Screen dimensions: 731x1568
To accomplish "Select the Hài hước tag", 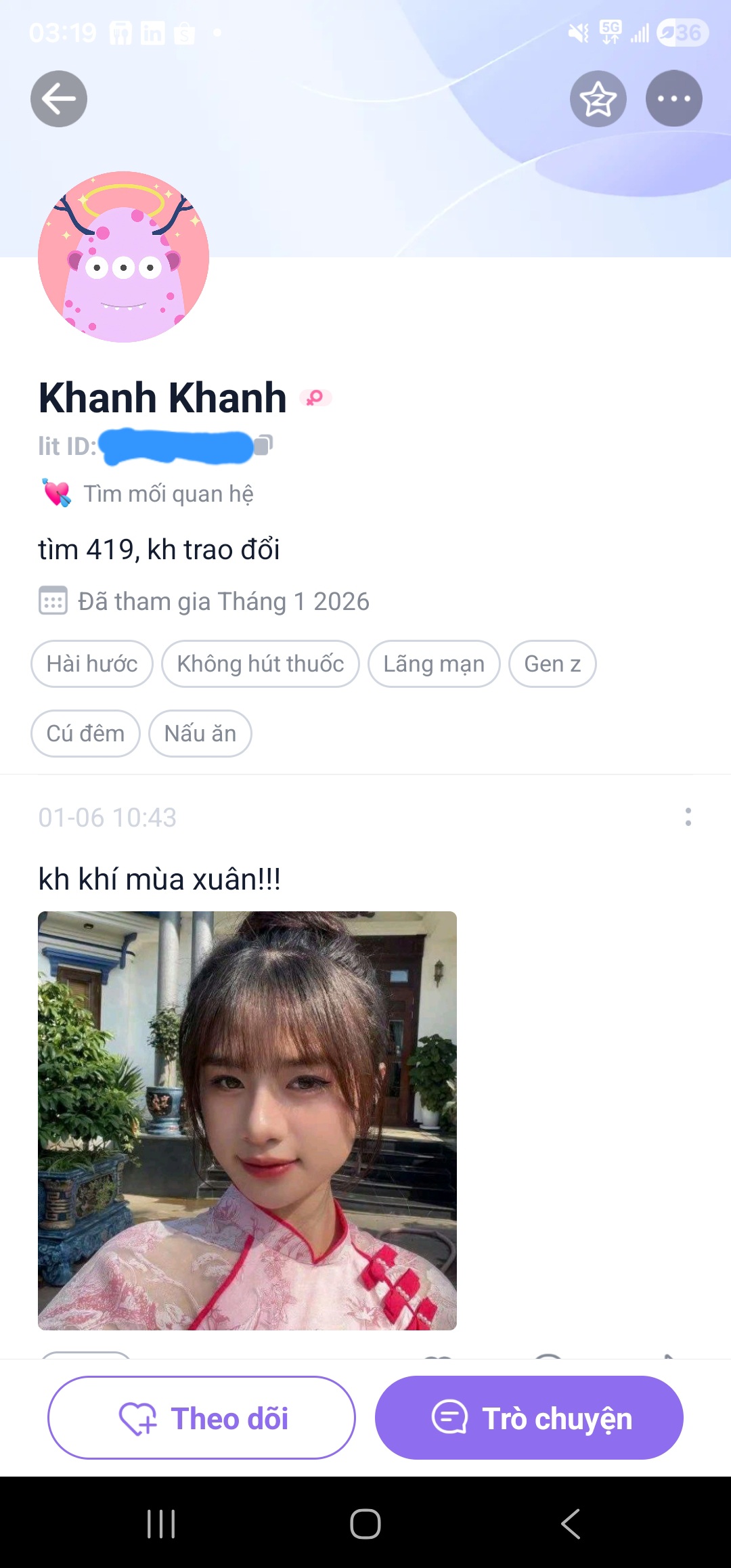I will [92, 664].
